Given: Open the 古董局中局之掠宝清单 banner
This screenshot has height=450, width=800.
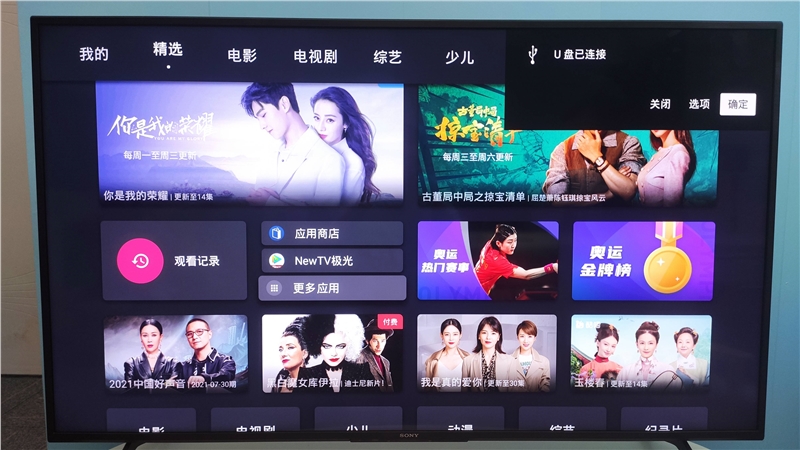Looking at the screenshot, I should (568, 143).
